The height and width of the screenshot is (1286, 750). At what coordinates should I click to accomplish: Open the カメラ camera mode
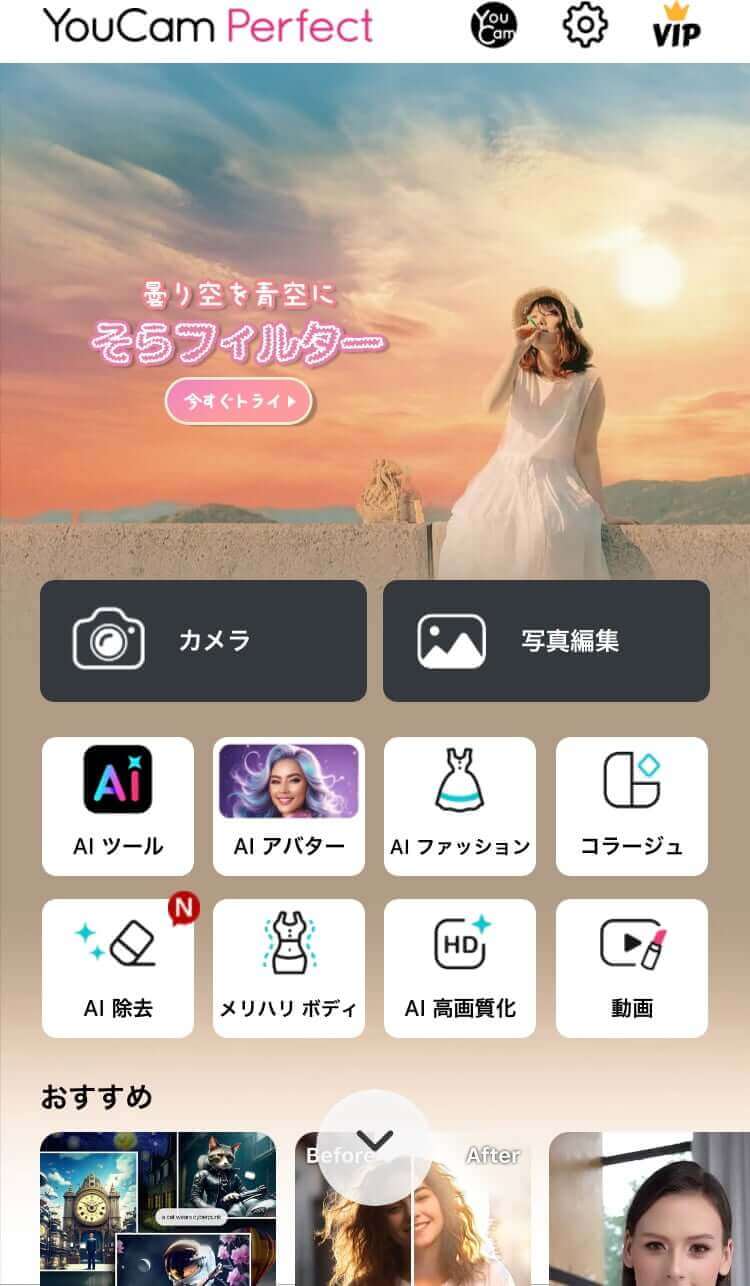203,641
